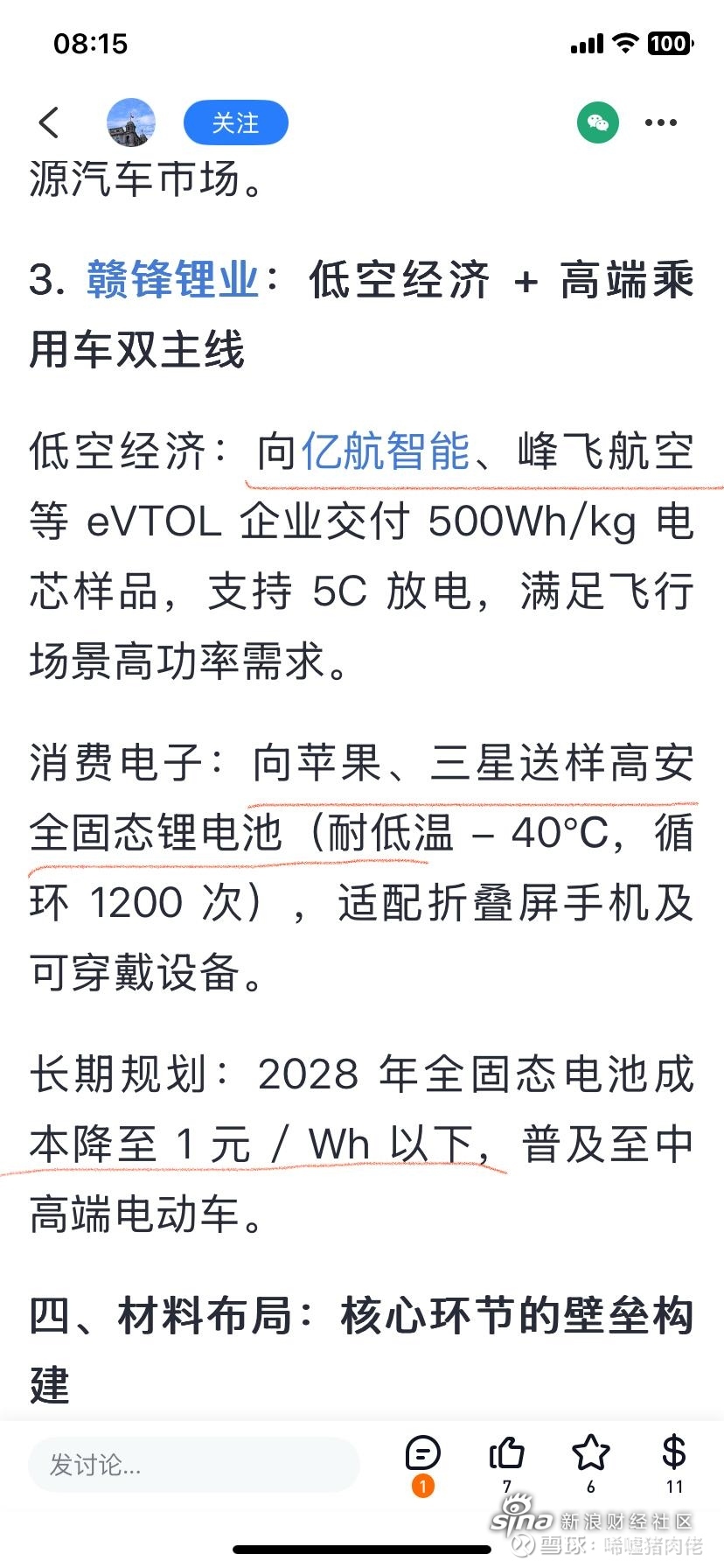Like this post with the thumbs-up

coord(506,1463)
